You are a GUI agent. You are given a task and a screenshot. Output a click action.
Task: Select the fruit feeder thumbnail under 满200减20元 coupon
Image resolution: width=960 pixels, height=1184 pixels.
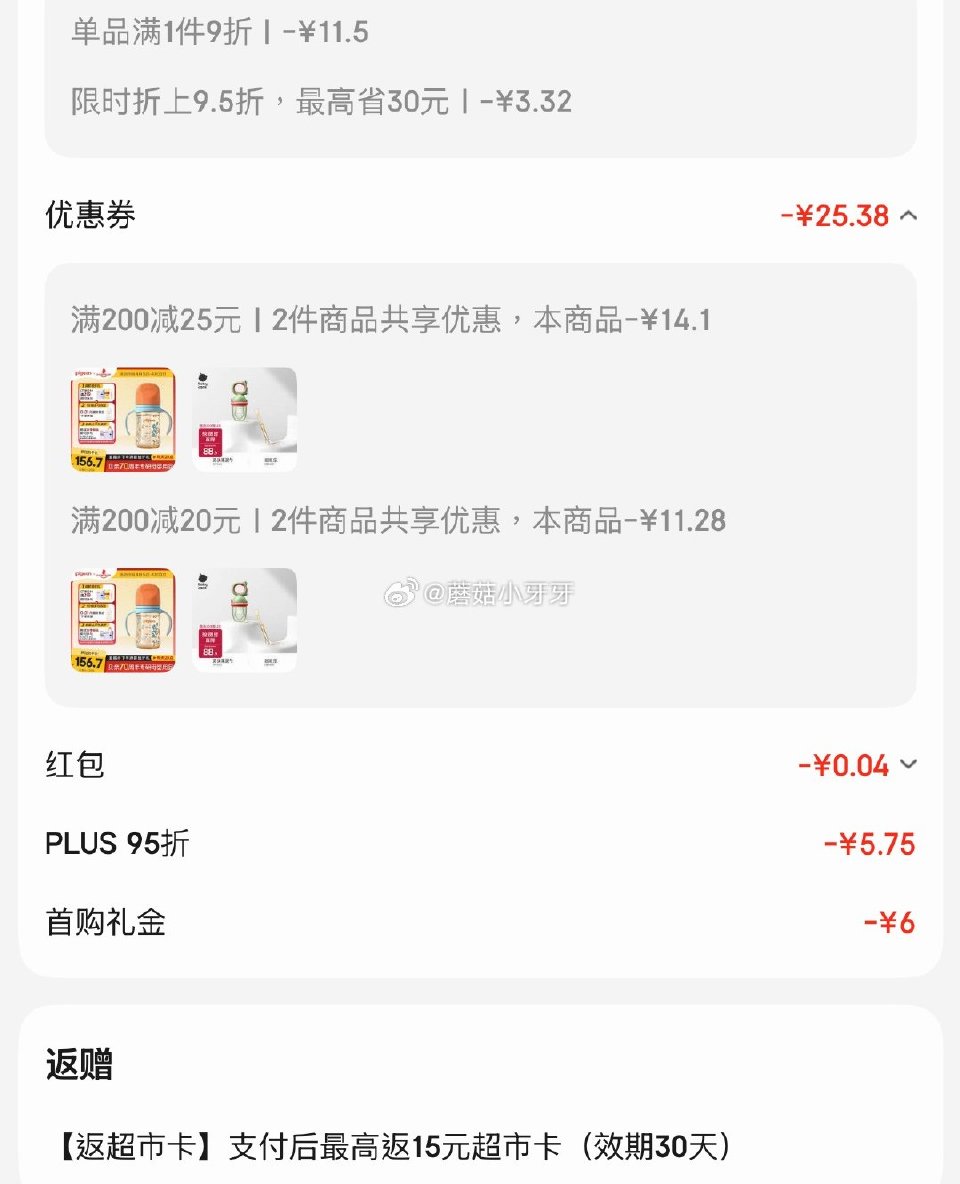click(245, 618)
